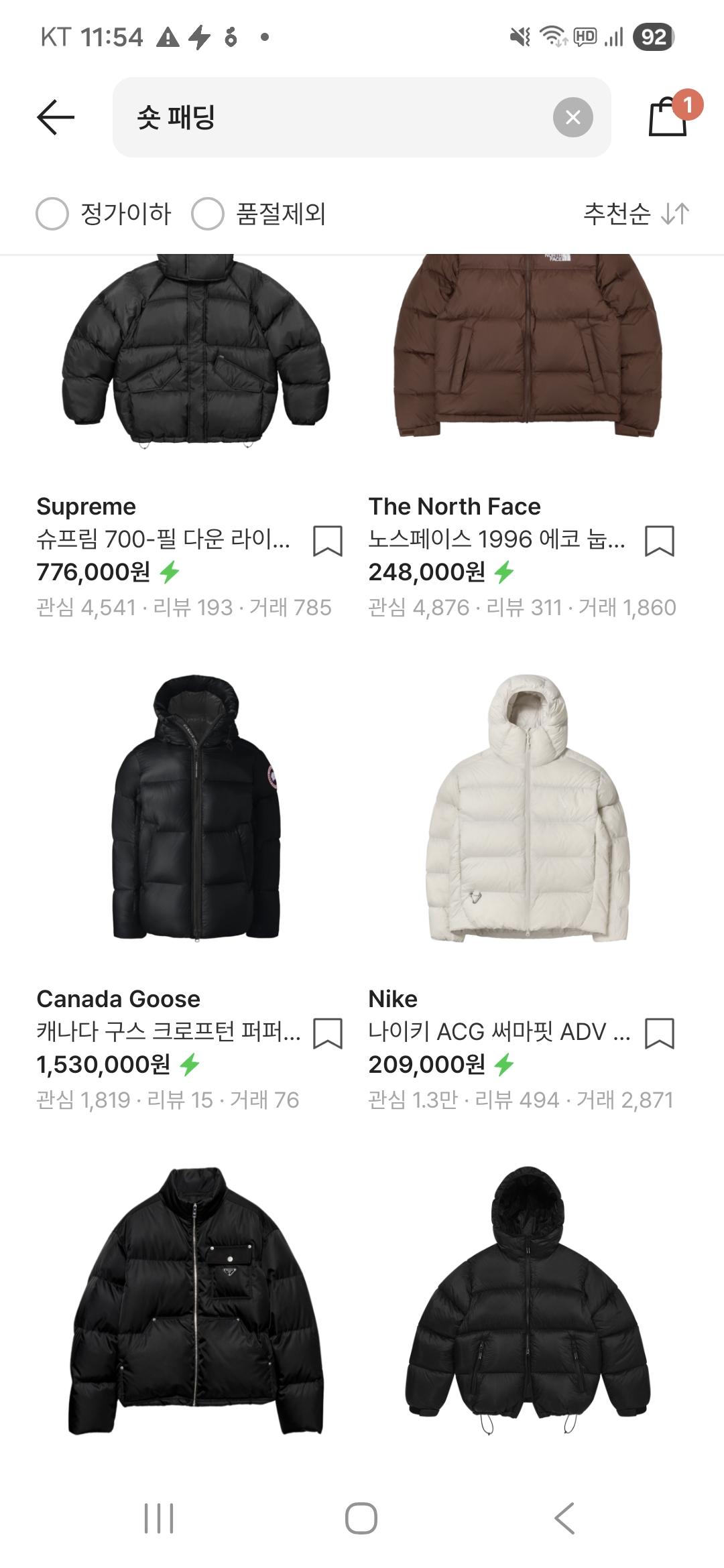This screenshot has height=1568, width=724.
Task: Go back using the top-left arrow
Action: 55,117
